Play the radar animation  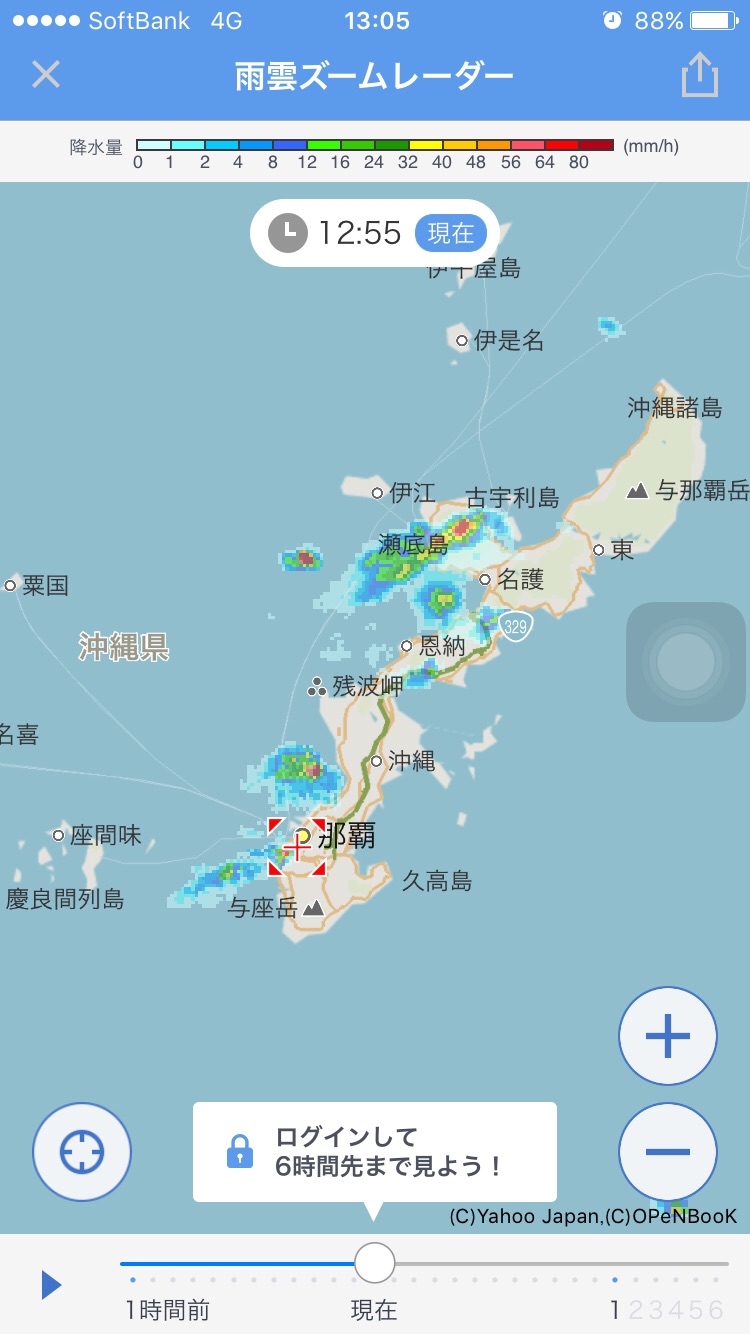pos(51,1285)
